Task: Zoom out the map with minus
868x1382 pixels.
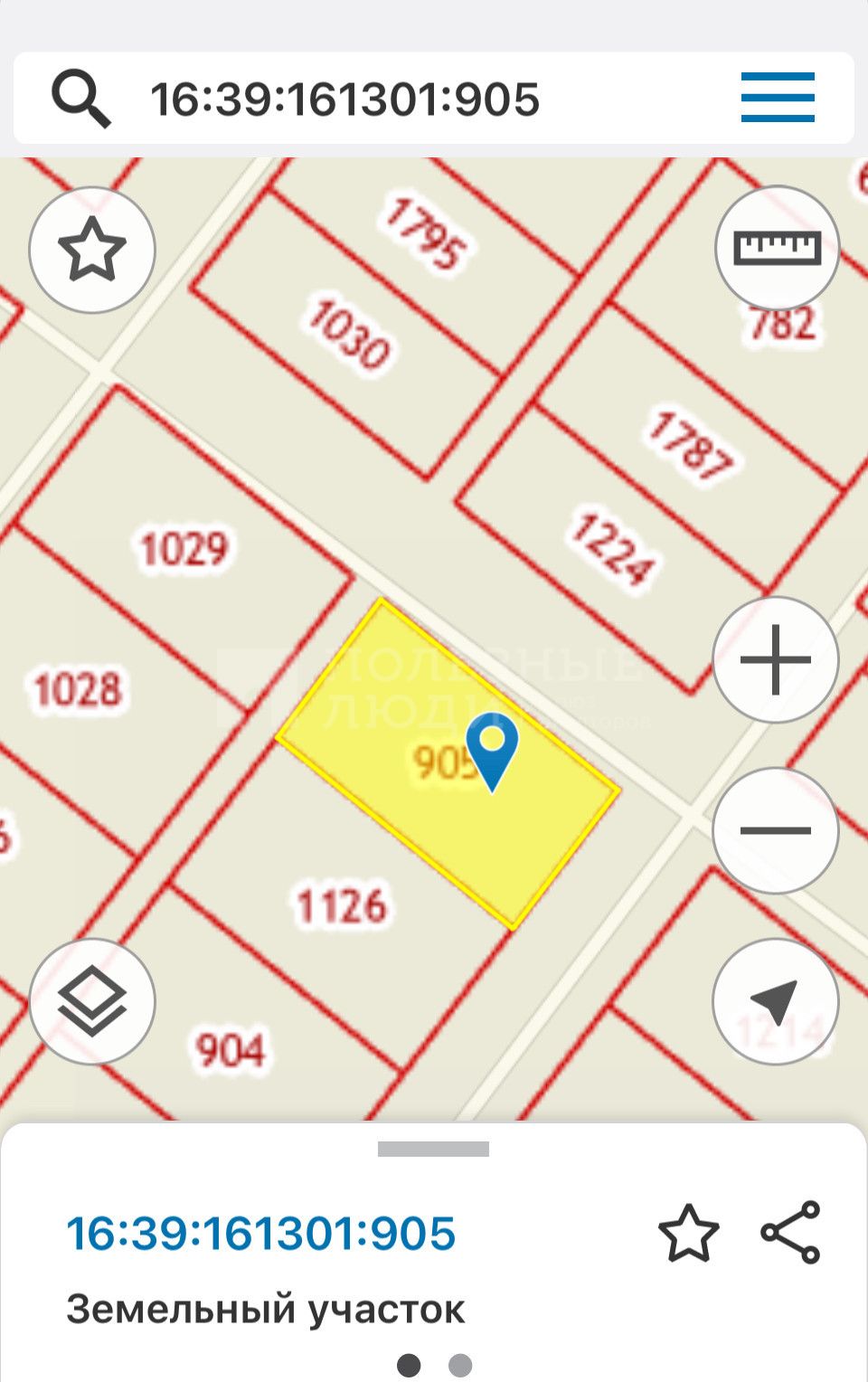Action: point(775,830)
